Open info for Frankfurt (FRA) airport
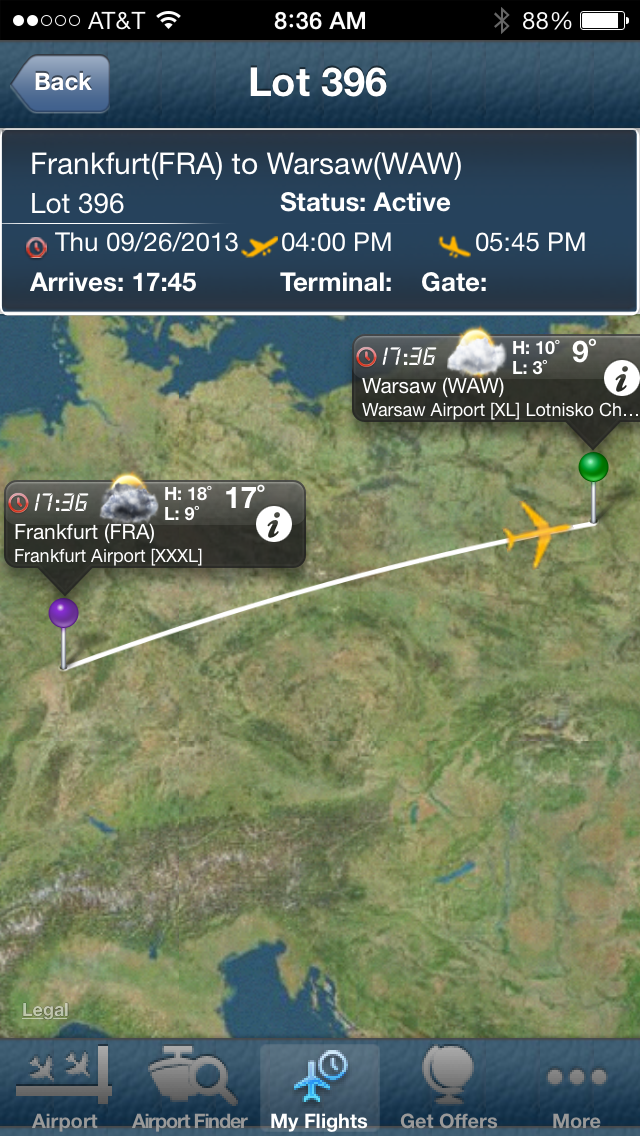 pos(274,524)
